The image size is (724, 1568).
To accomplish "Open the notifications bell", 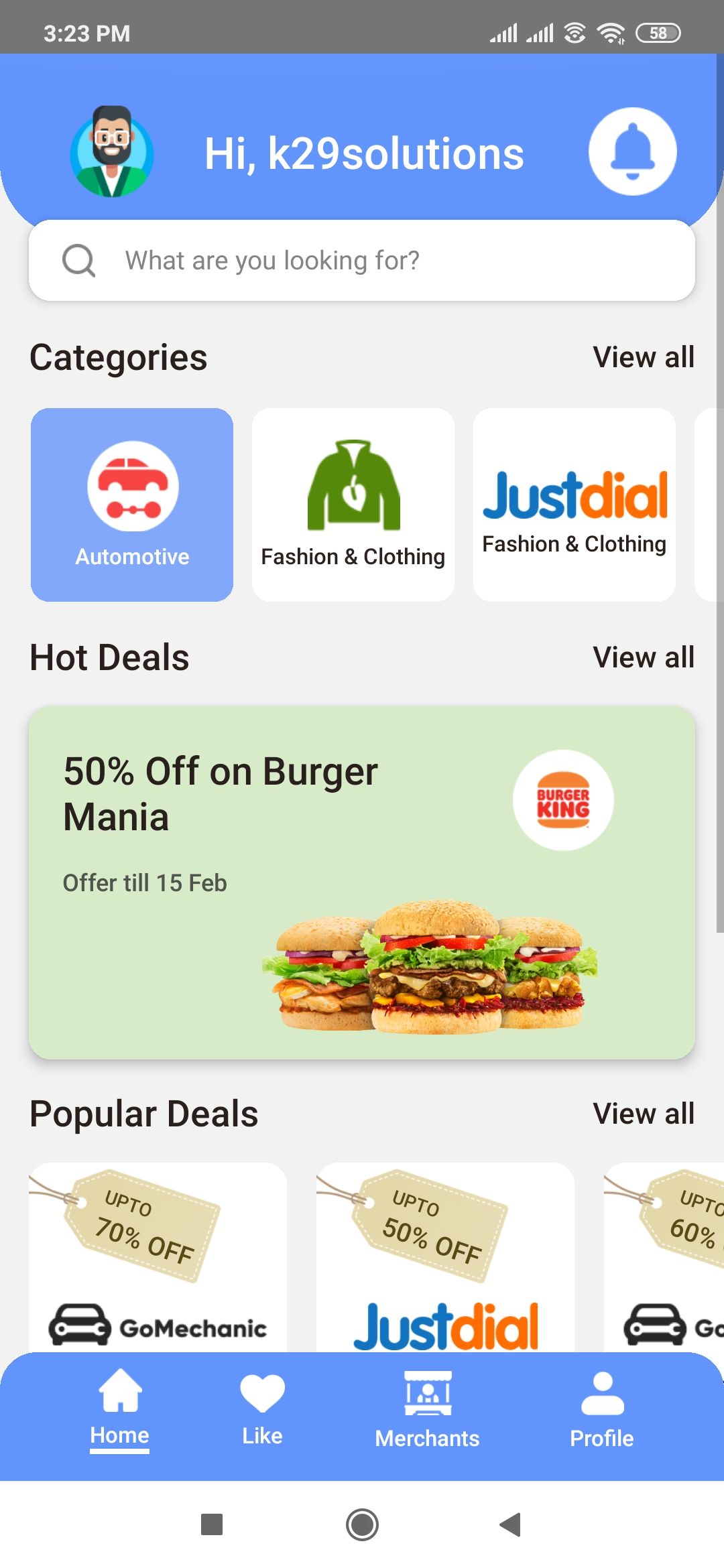I will [x=632, y=151].
